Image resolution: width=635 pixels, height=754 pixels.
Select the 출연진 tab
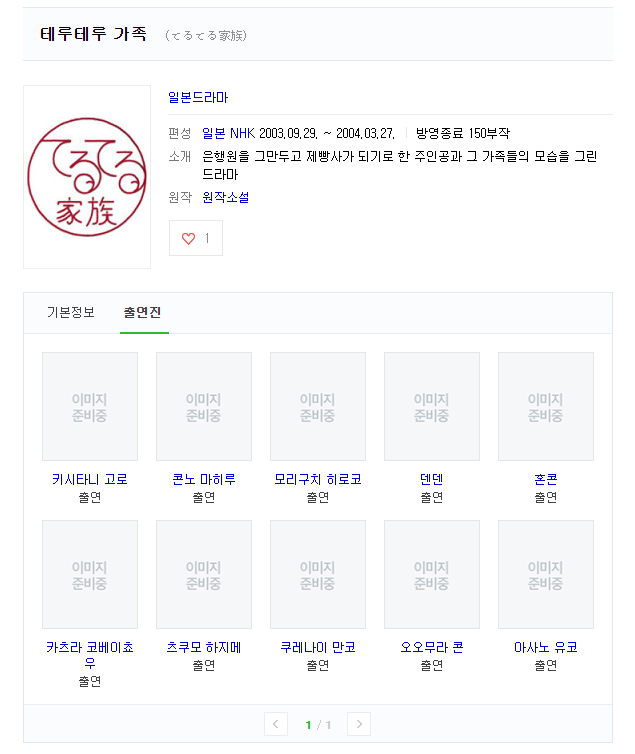coord(142,313)
